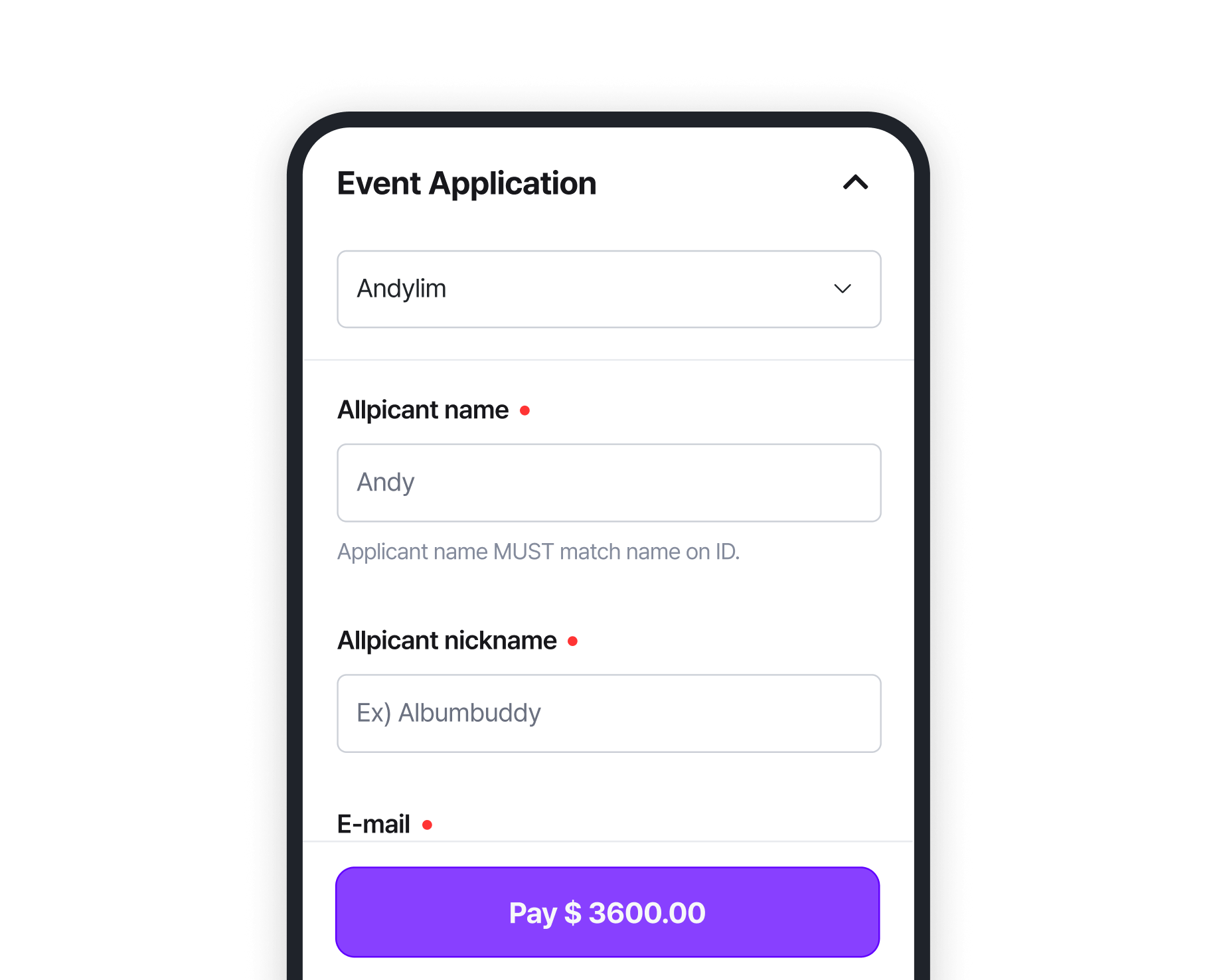Image resolution: width=1215 pixels, height=980 pixels.
Task: Enter the applicant nickname field
Action: pos(608,713)
